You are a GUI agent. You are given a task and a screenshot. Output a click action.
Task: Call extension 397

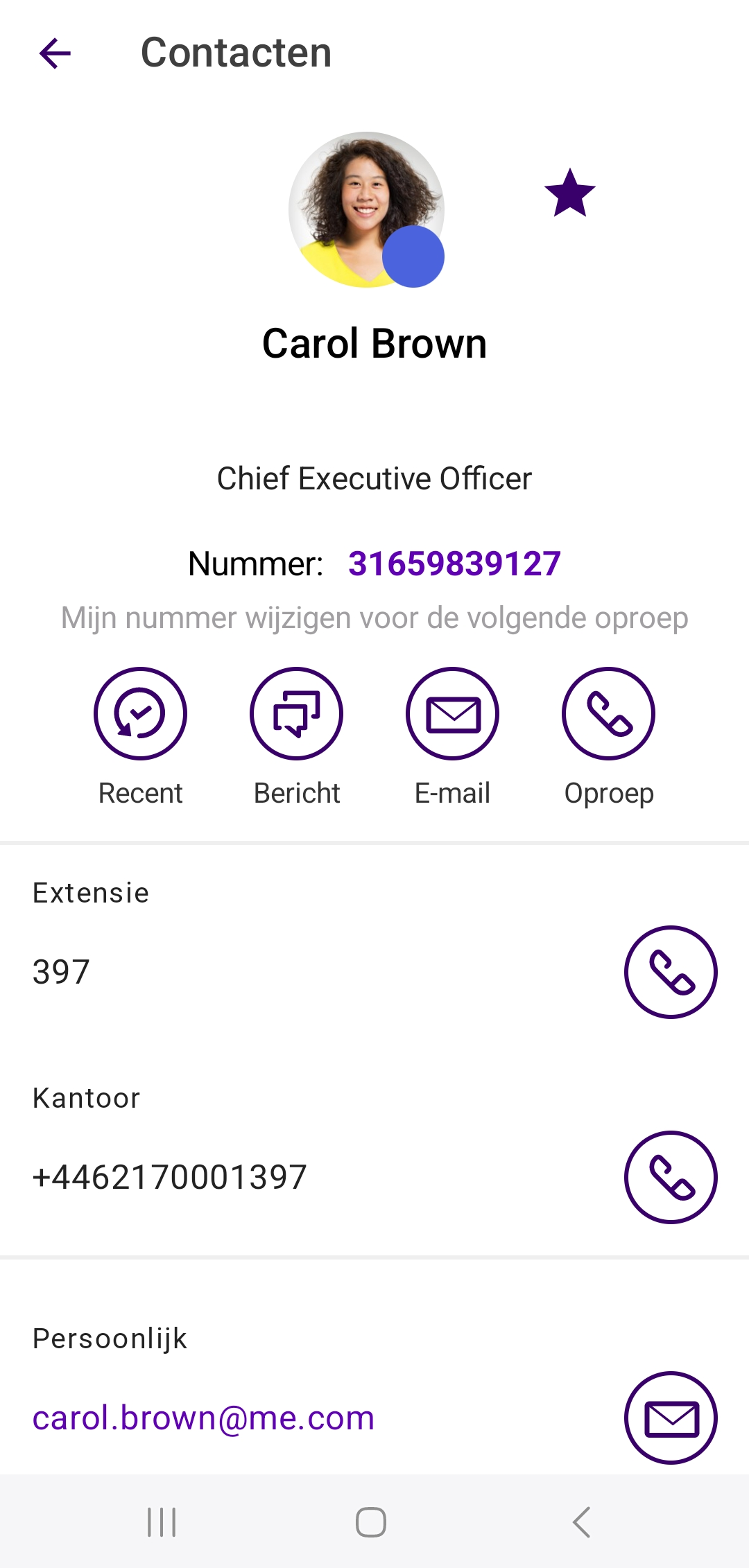tap(671, 972)
